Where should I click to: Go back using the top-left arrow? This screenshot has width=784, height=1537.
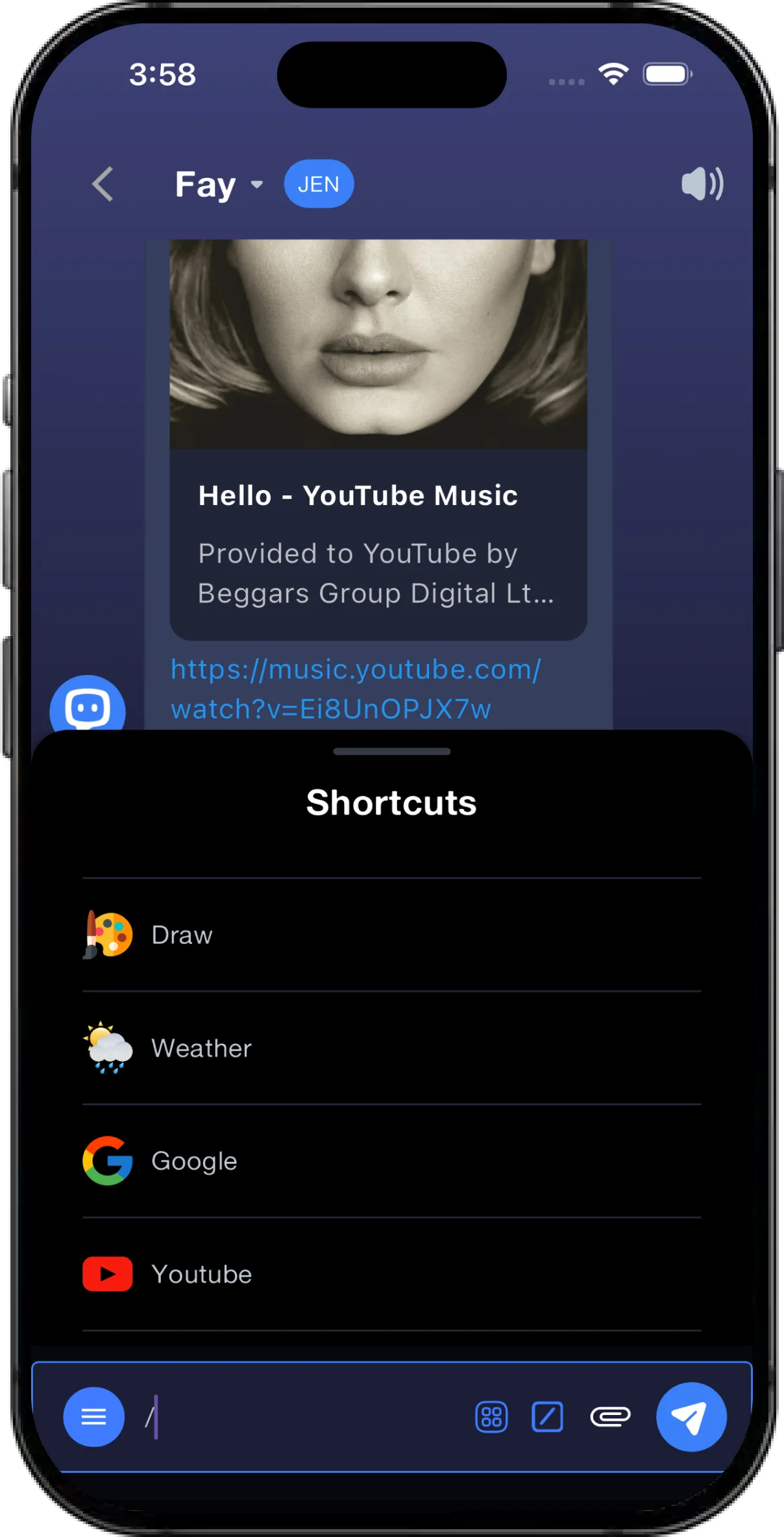103,184
